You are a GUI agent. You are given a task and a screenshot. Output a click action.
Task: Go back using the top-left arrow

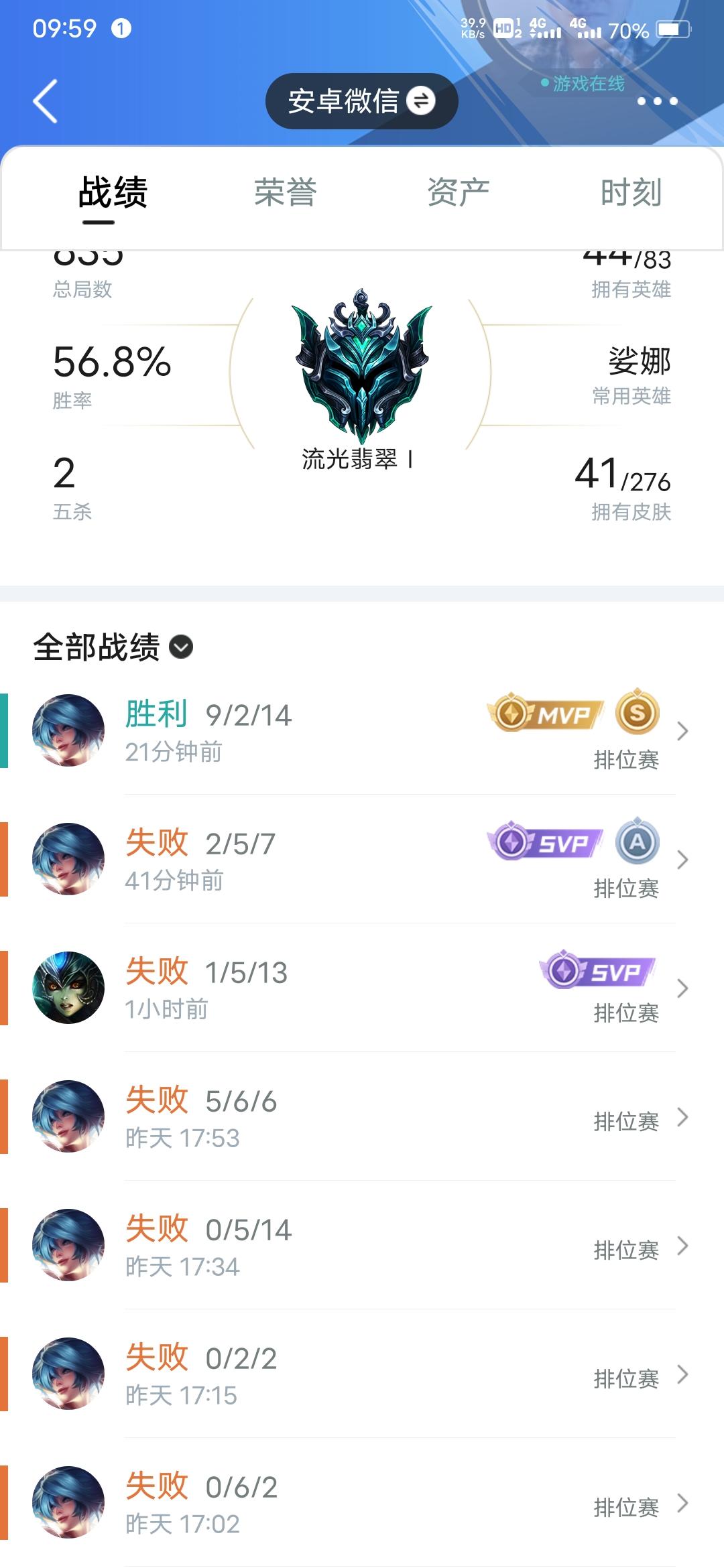pos(46,101)
